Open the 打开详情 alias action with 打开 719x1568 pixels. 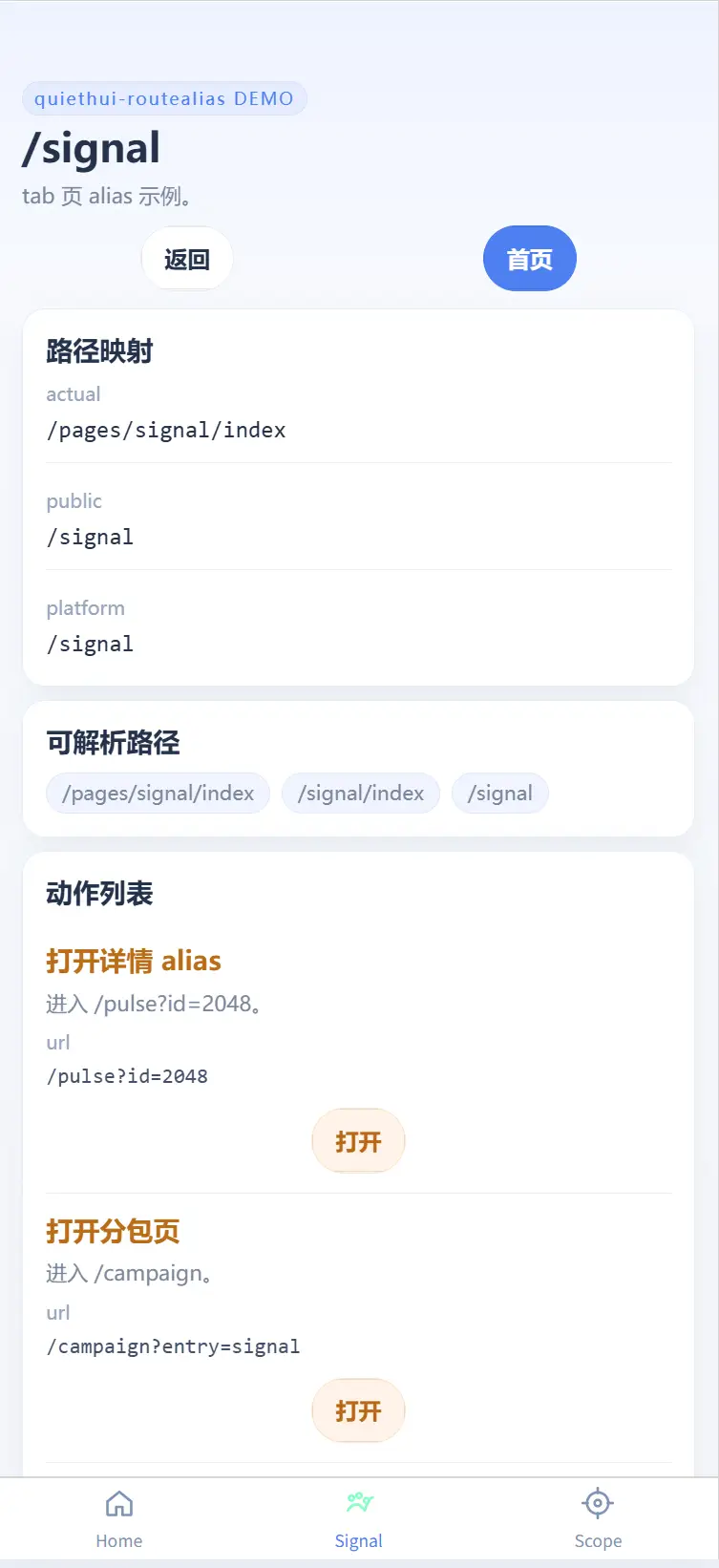[358, 1141]
